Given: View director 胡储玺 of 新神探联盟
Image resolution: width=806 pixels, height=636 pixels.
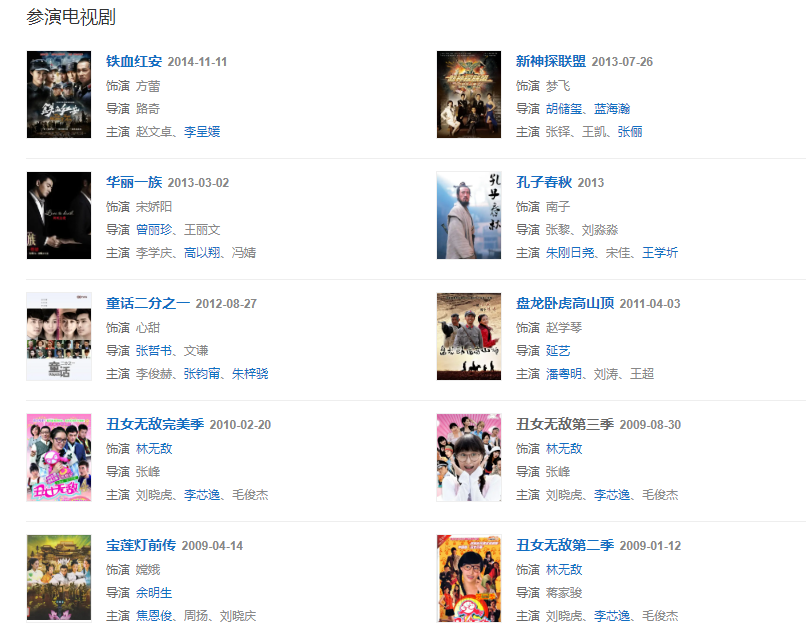Looking at the screenshot, I should click(x=564, y=109).
